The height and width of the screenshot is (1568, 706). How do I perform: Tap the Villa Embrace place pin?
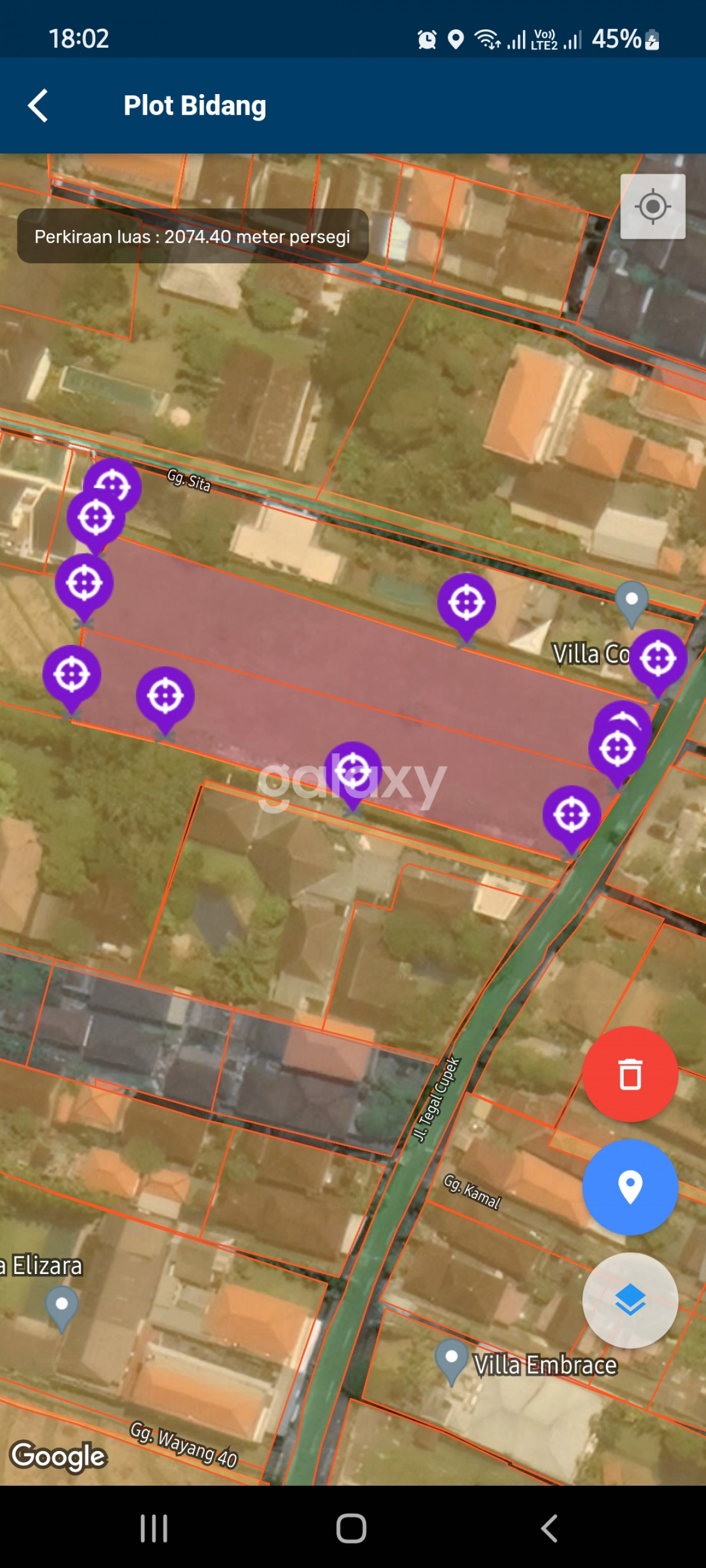coord(451,1360)
